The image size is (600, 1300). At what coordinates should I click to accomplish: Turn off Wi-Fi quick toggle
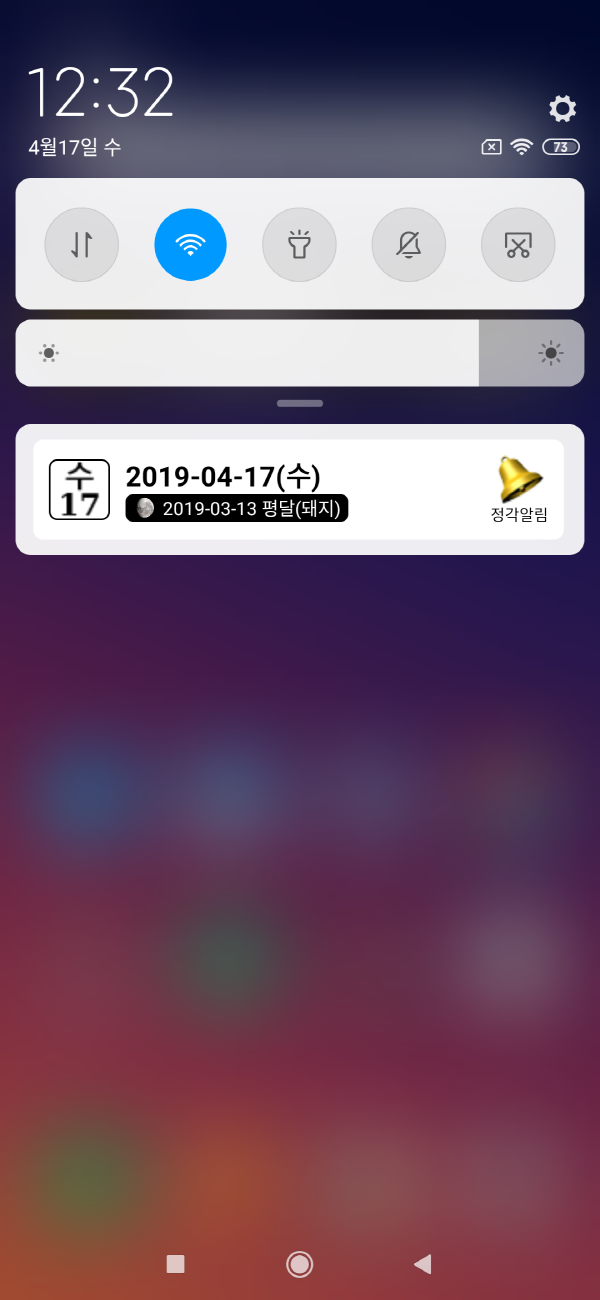pos(190,245)
